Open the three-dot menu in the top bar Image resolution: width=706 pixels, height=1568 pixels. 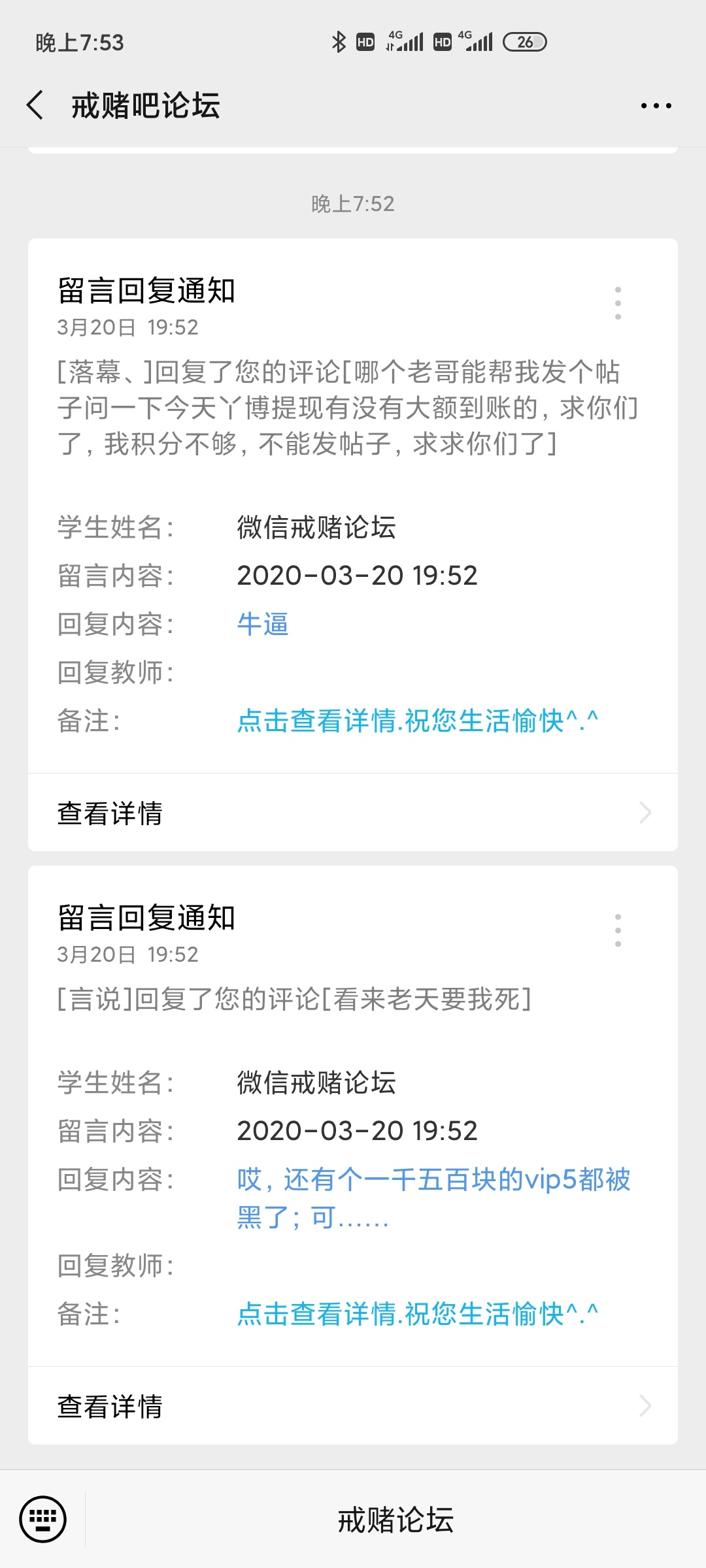(656, 106)
